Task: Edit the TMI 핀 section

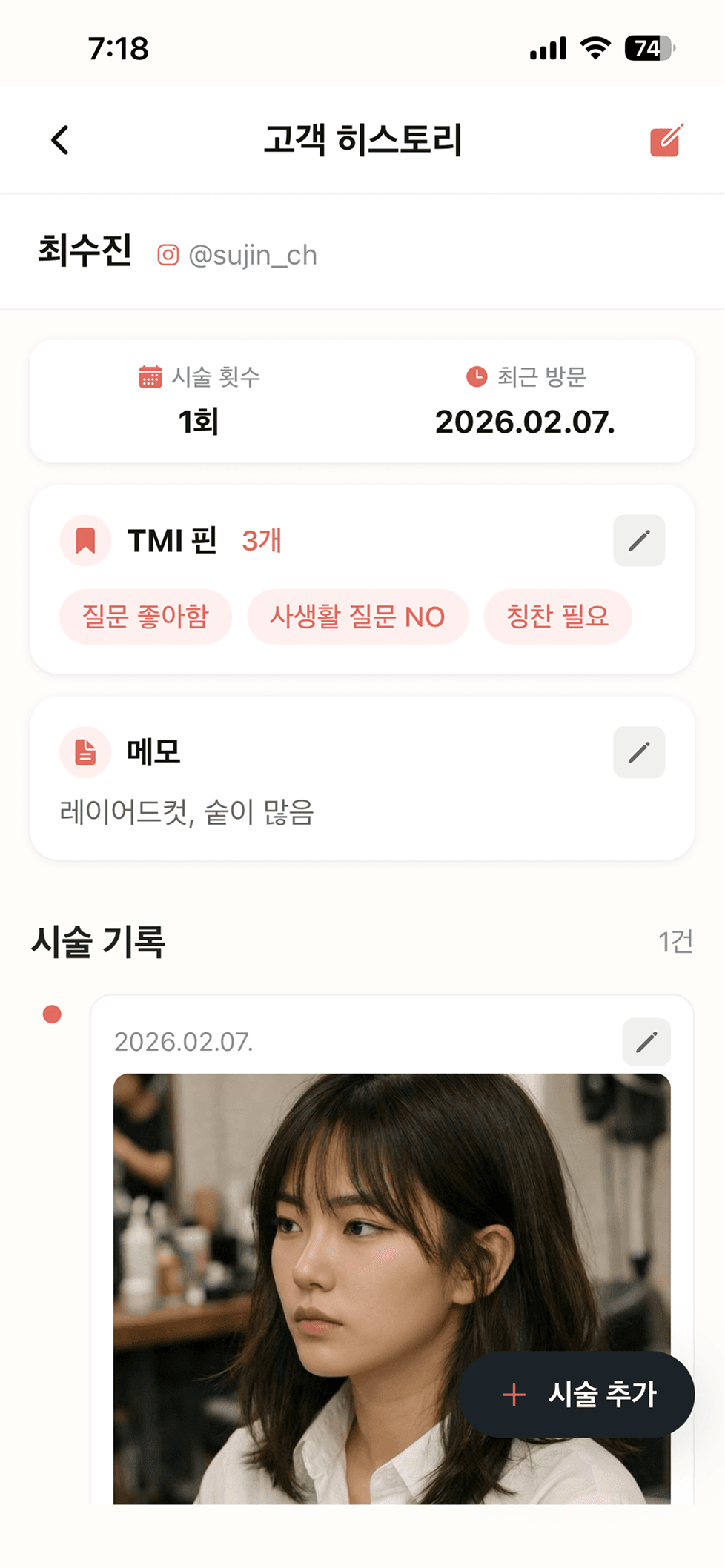Action: pos(638,541)
